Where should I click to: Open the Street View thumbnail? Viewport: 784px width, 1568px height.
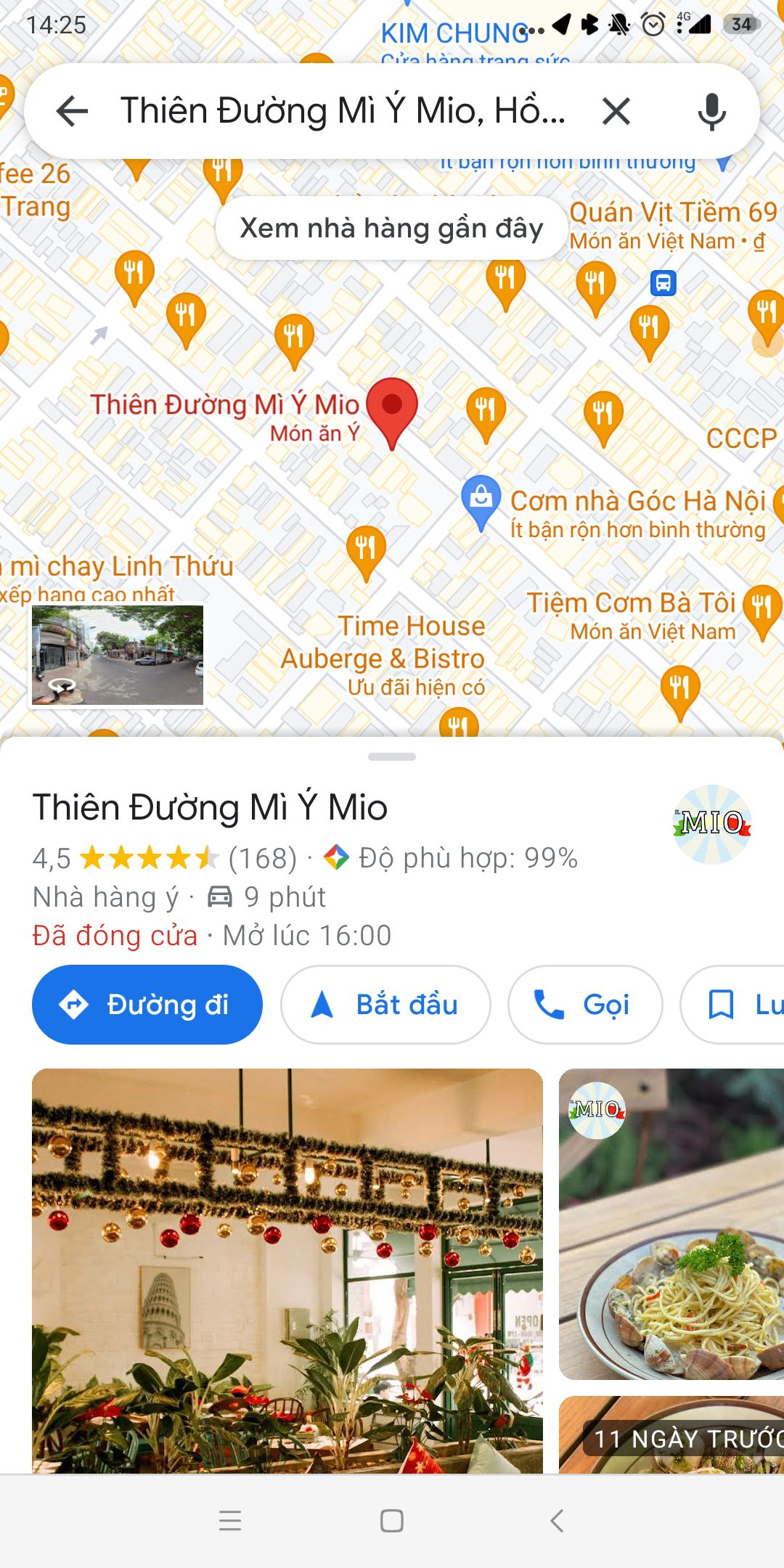click(x=118, y=656)
